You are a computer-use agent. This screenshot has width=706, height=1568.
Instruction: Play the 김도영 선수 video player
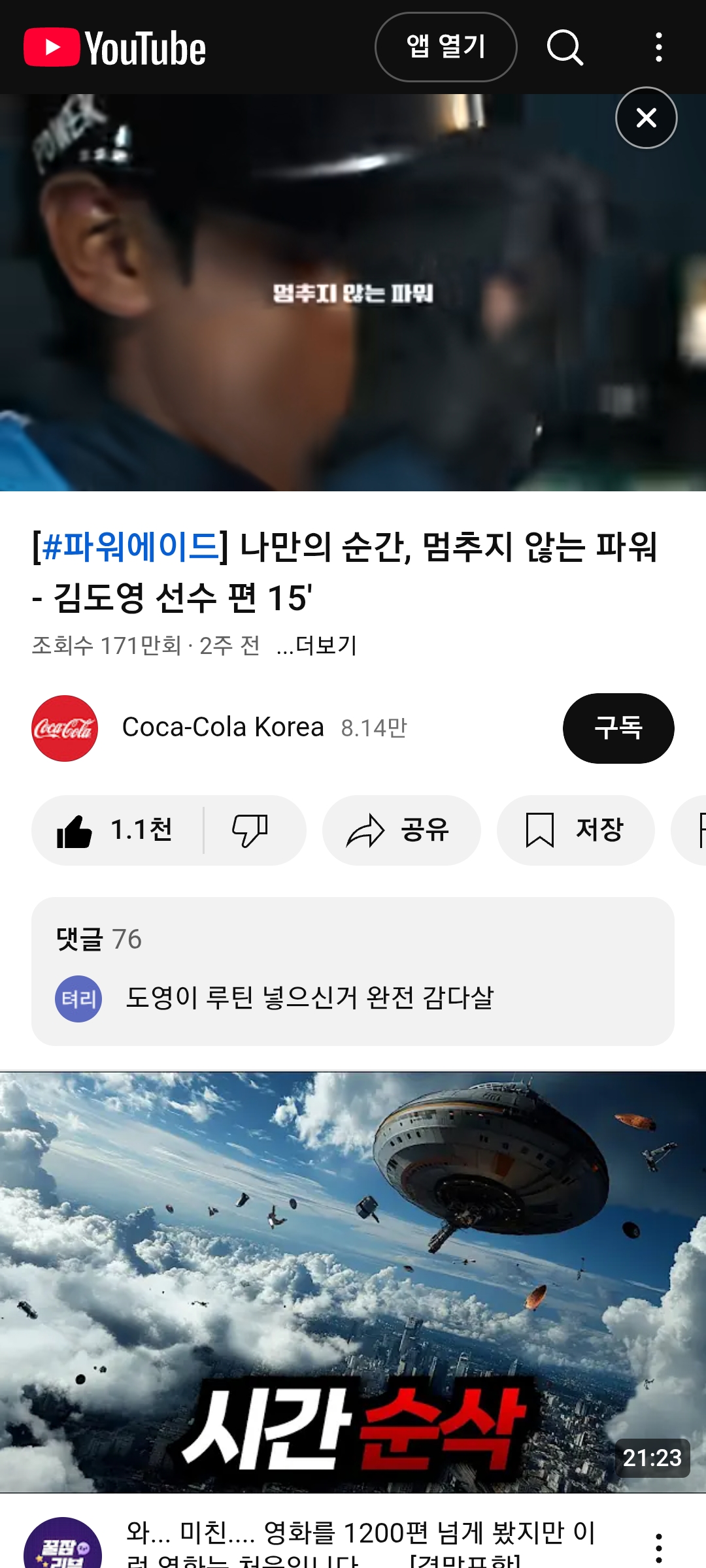(353, 293)
